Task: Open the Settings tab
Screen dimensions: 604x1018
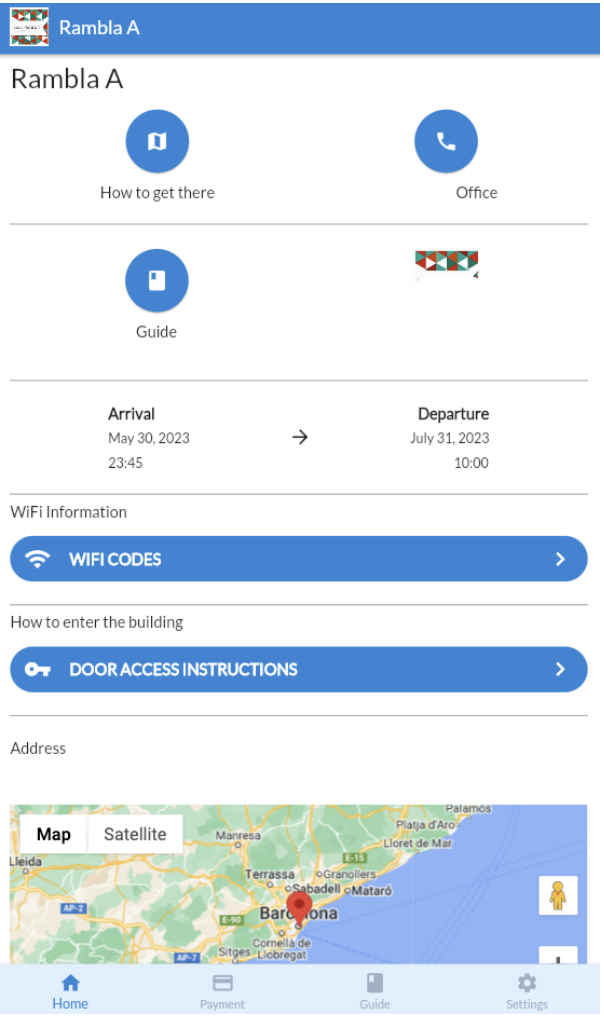Action: point(526,992)
